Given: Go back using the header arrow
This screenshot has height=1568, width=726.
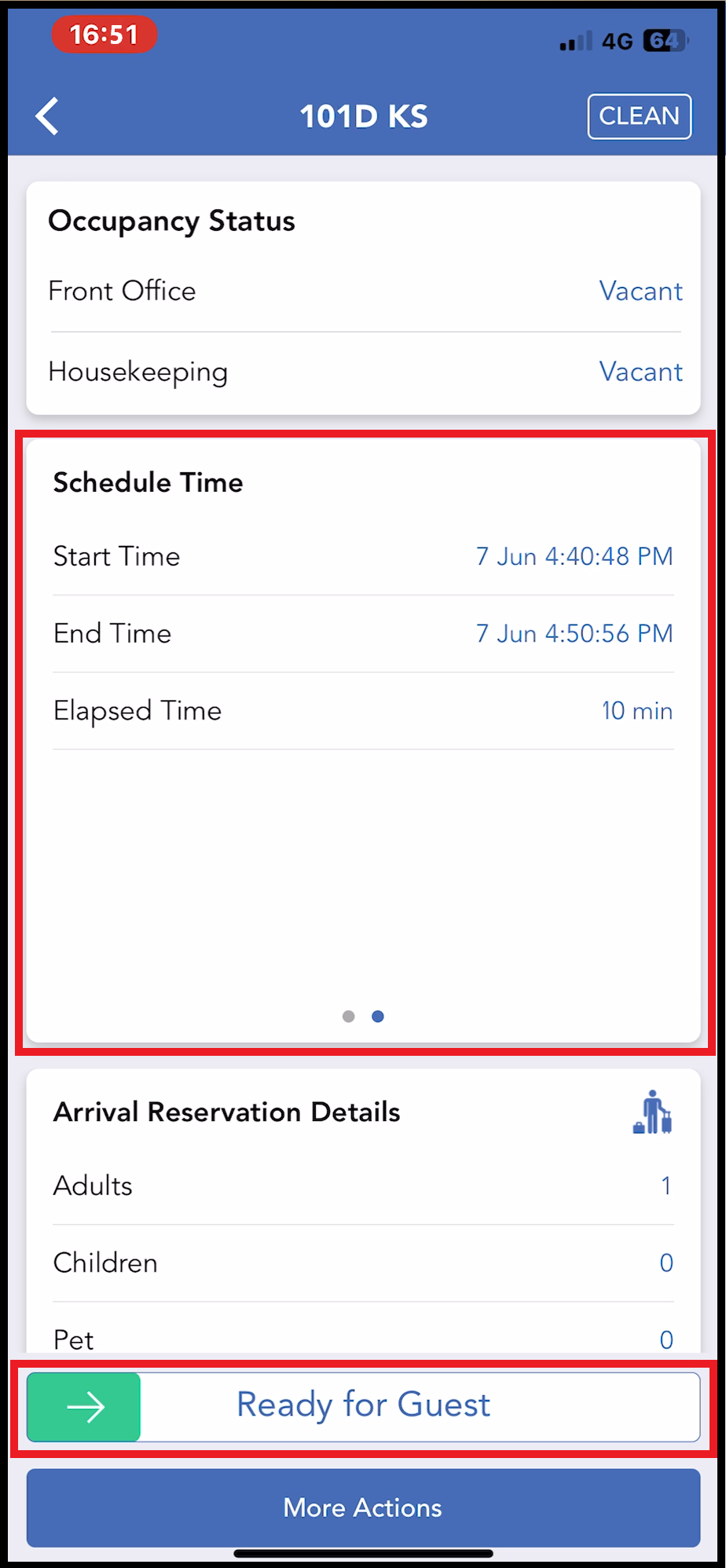Looking at the screenshot, I should pyautogui.click(x=48, y=116).
